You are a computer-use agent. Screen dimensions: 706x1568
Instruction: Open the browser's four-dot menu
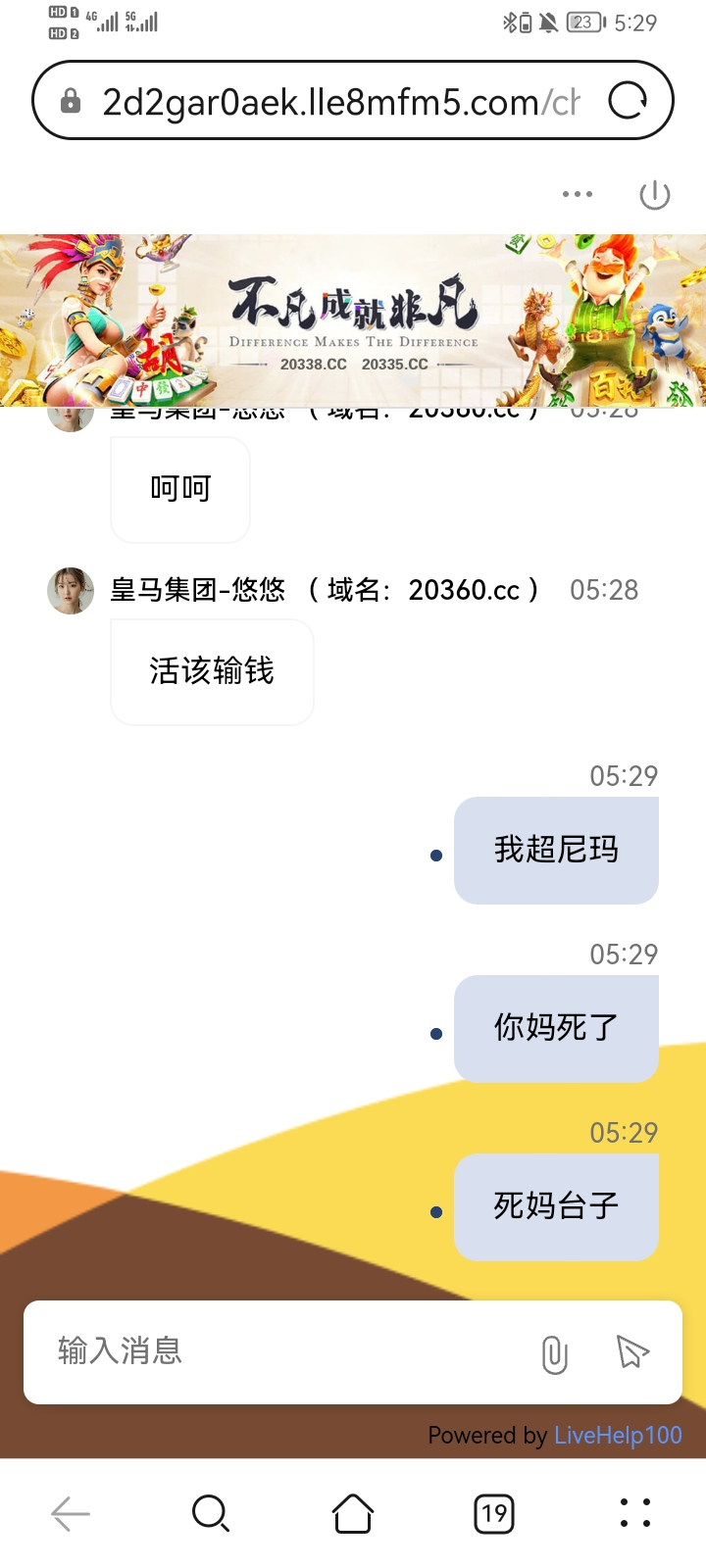pyautogui.click(x=635, y=1514)
